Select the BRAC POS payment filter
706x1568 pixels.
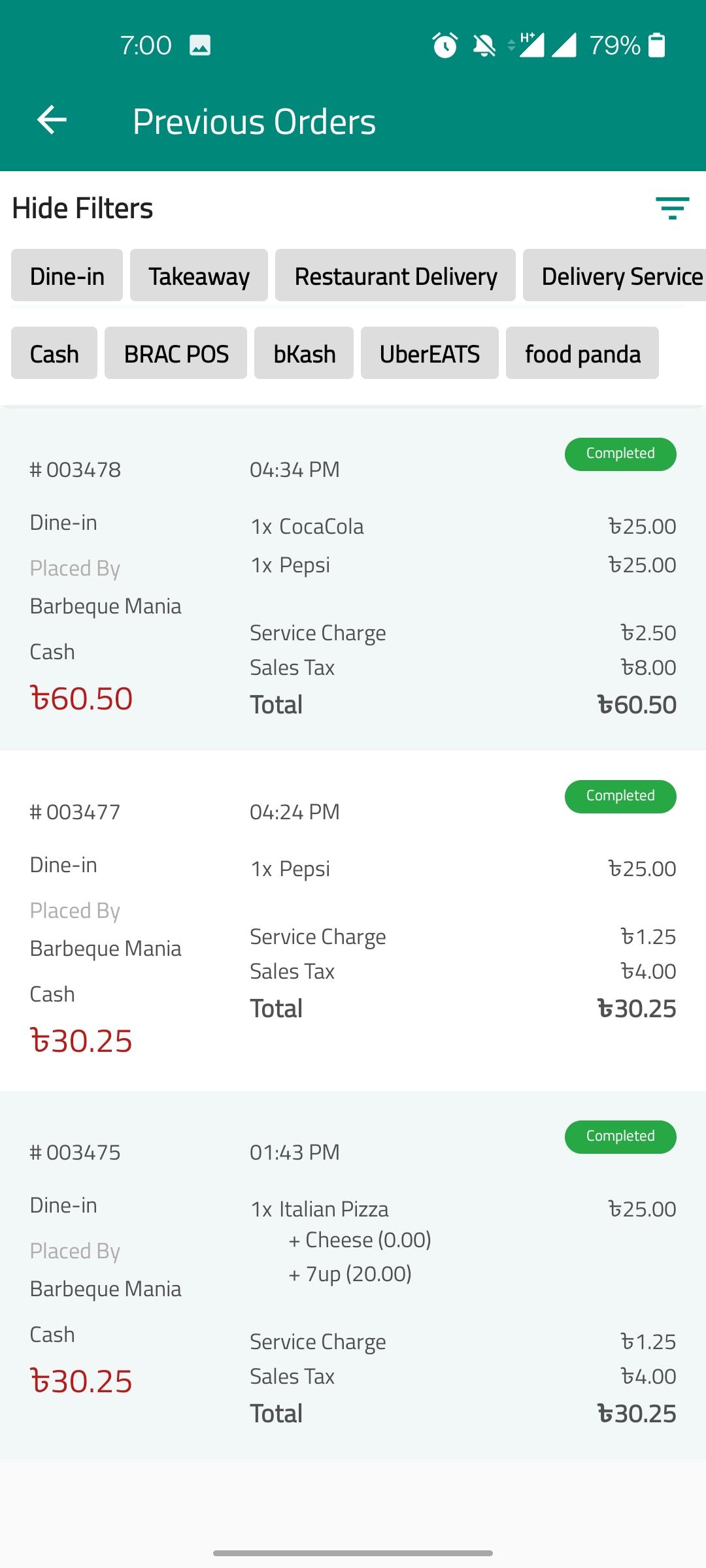point(176,353)
